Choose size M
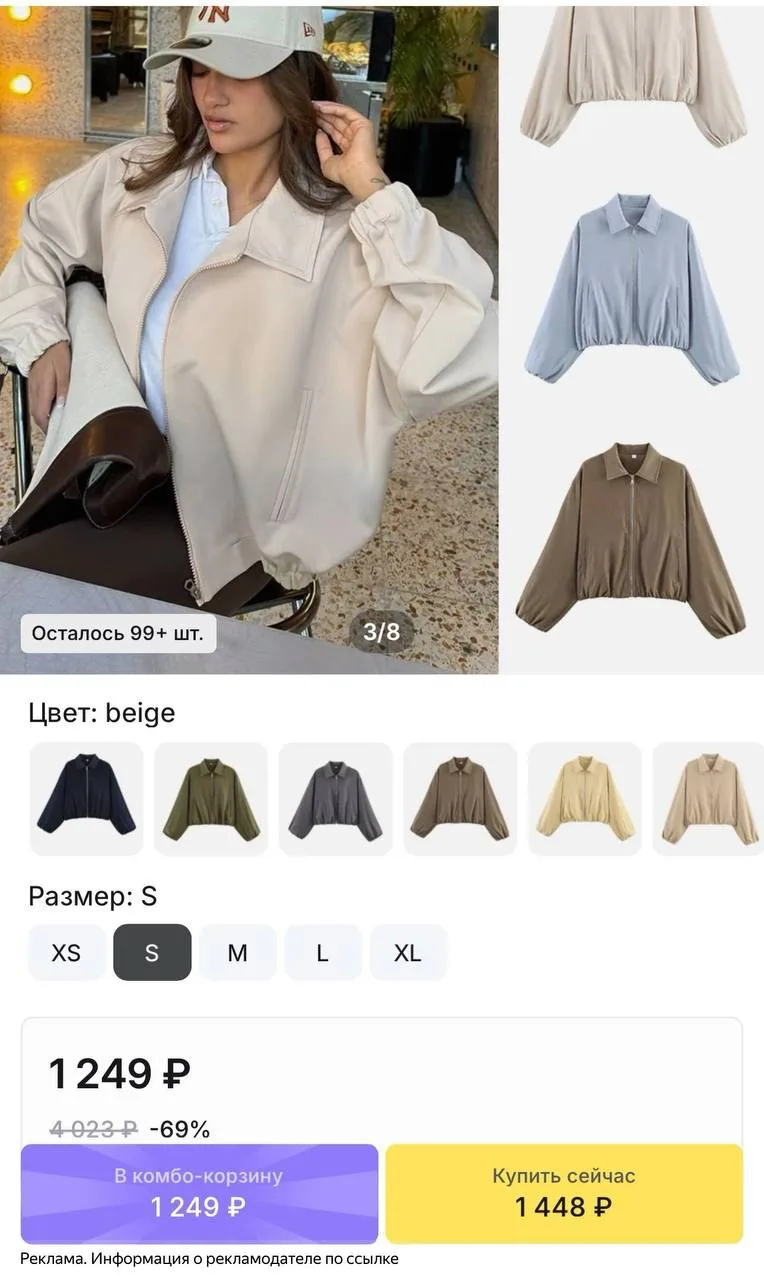764x1280 pixels. pyautogui.click(x=237, y=952)
